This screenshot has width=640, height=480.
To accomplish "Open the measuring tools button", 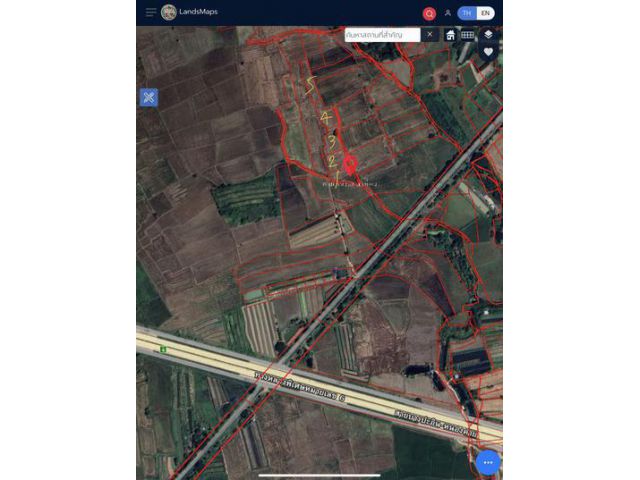I will tap(148, 97).
